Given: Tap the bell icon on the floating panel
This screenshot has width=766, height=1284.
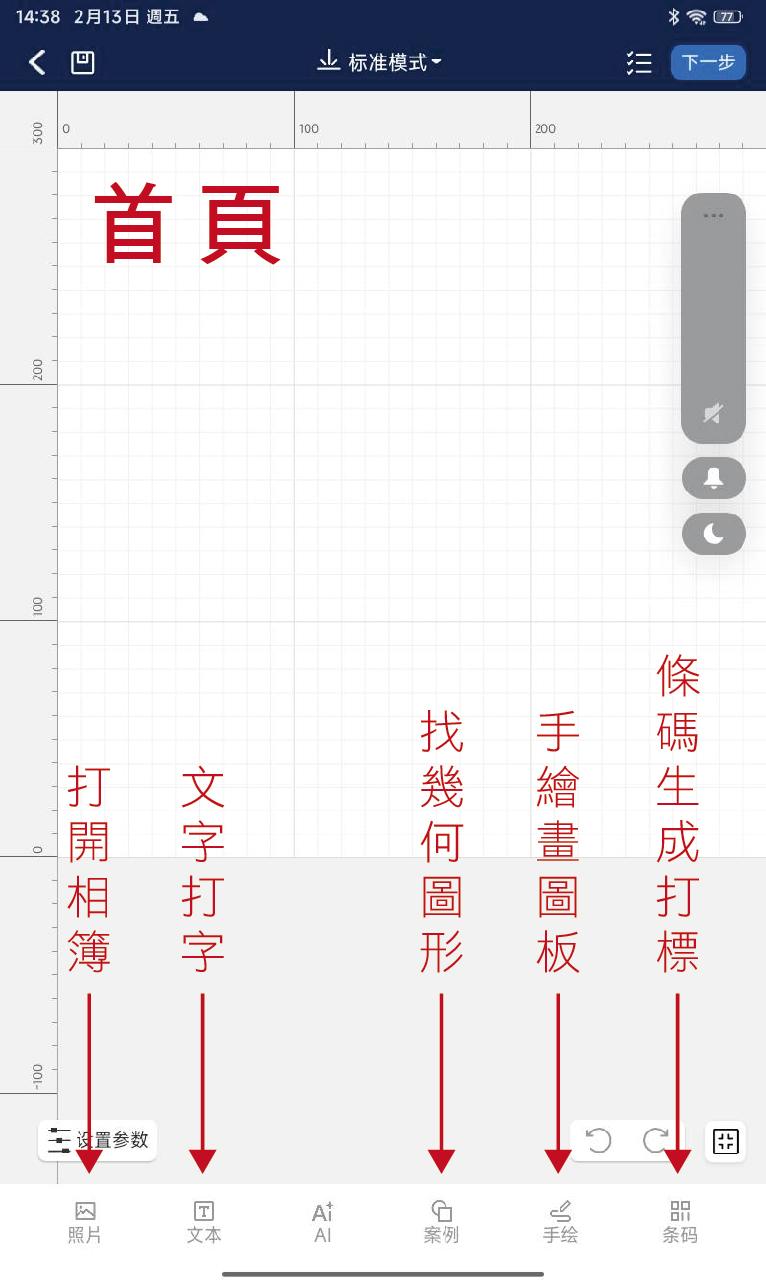Looking at the screenshot, I should 713,479.
